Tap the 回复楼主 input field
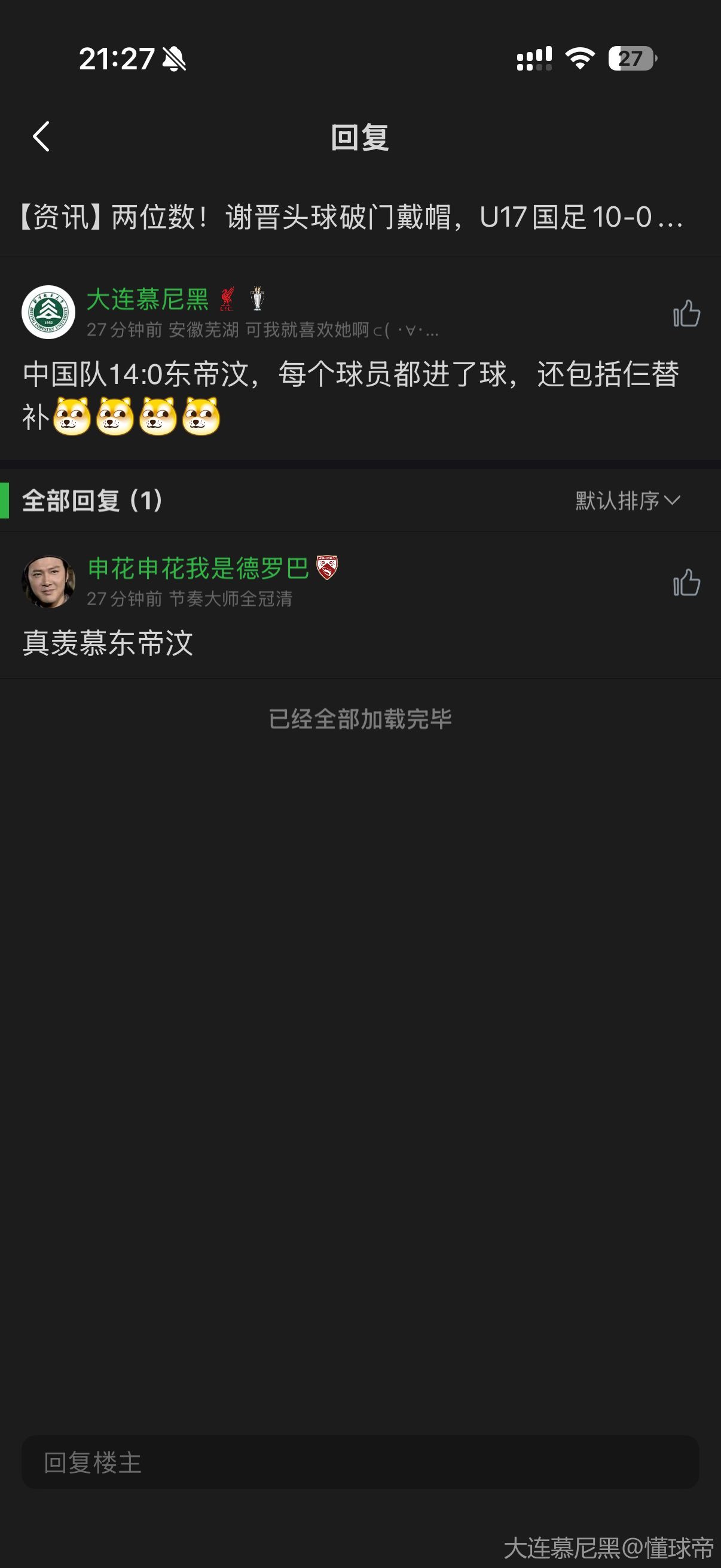 (x=360, y=1462)
